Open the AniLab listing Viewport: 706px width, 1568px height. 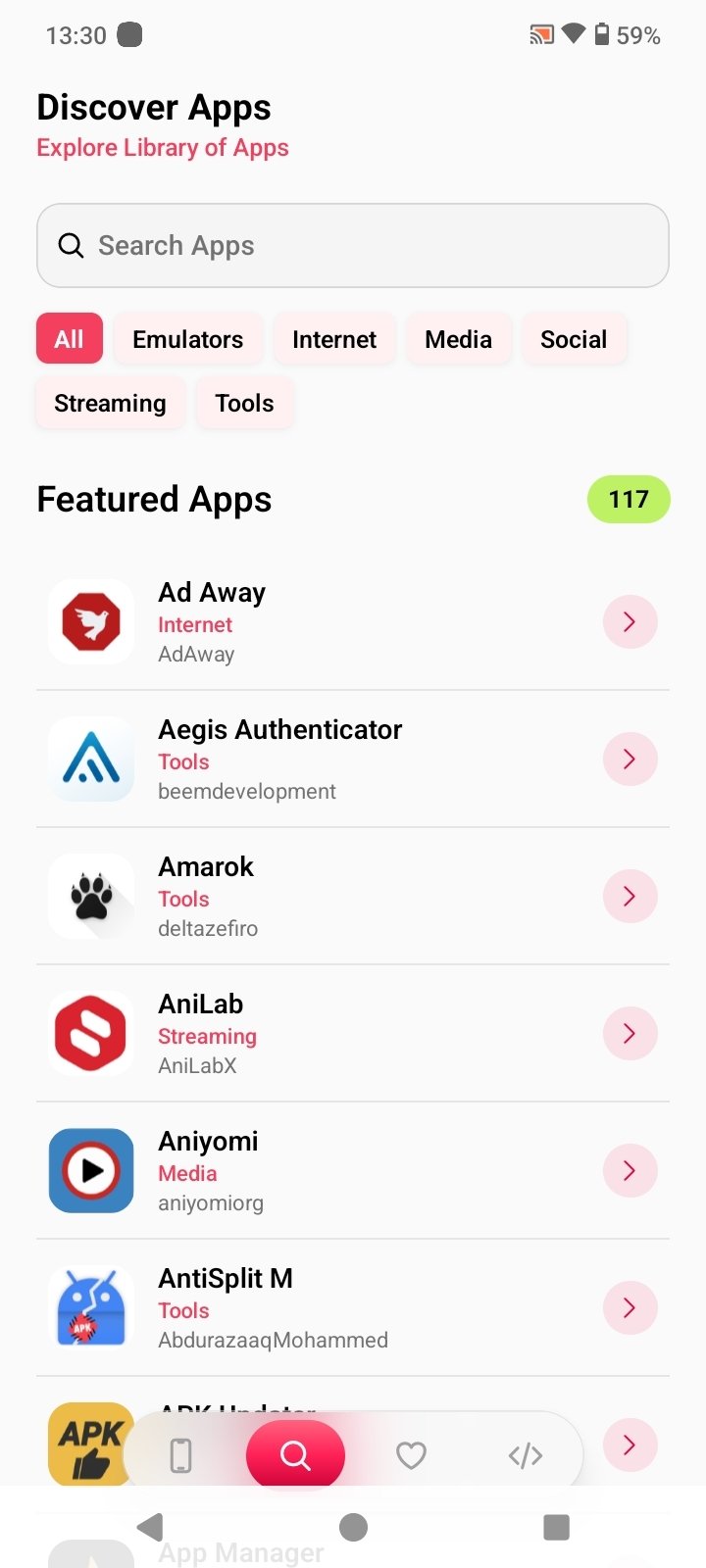(x=353, y=1033)
